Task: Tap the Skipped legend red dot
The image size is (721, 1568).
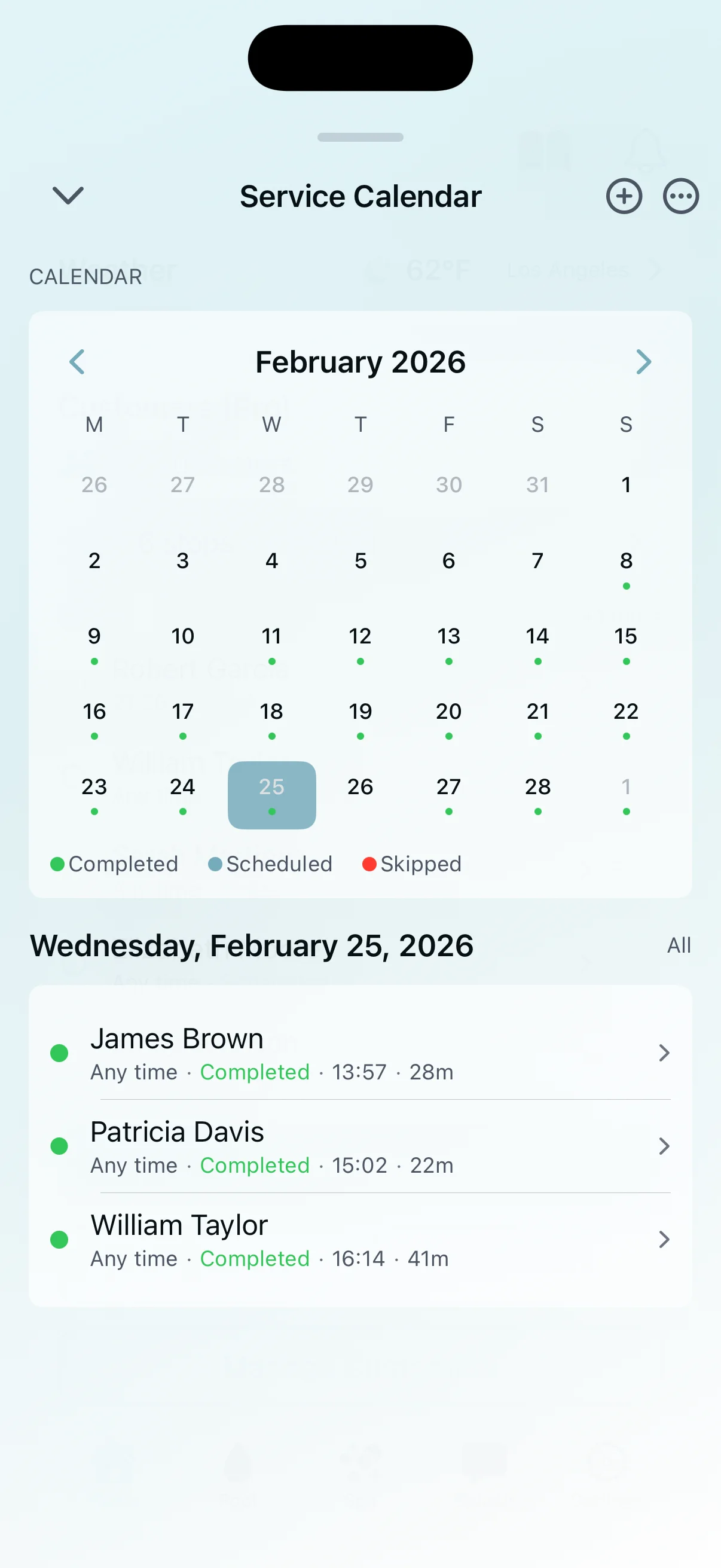Action: coord(370,864)
